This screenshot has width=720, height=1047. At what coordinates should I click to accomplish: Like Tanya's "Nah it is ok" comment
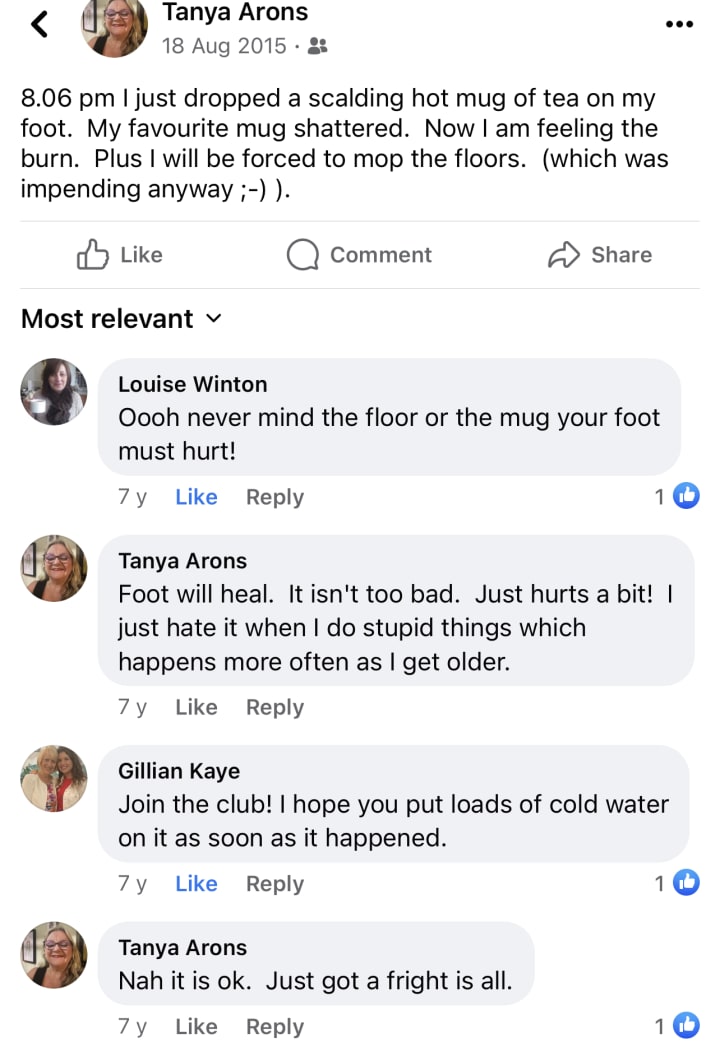tap(196, 1027)
